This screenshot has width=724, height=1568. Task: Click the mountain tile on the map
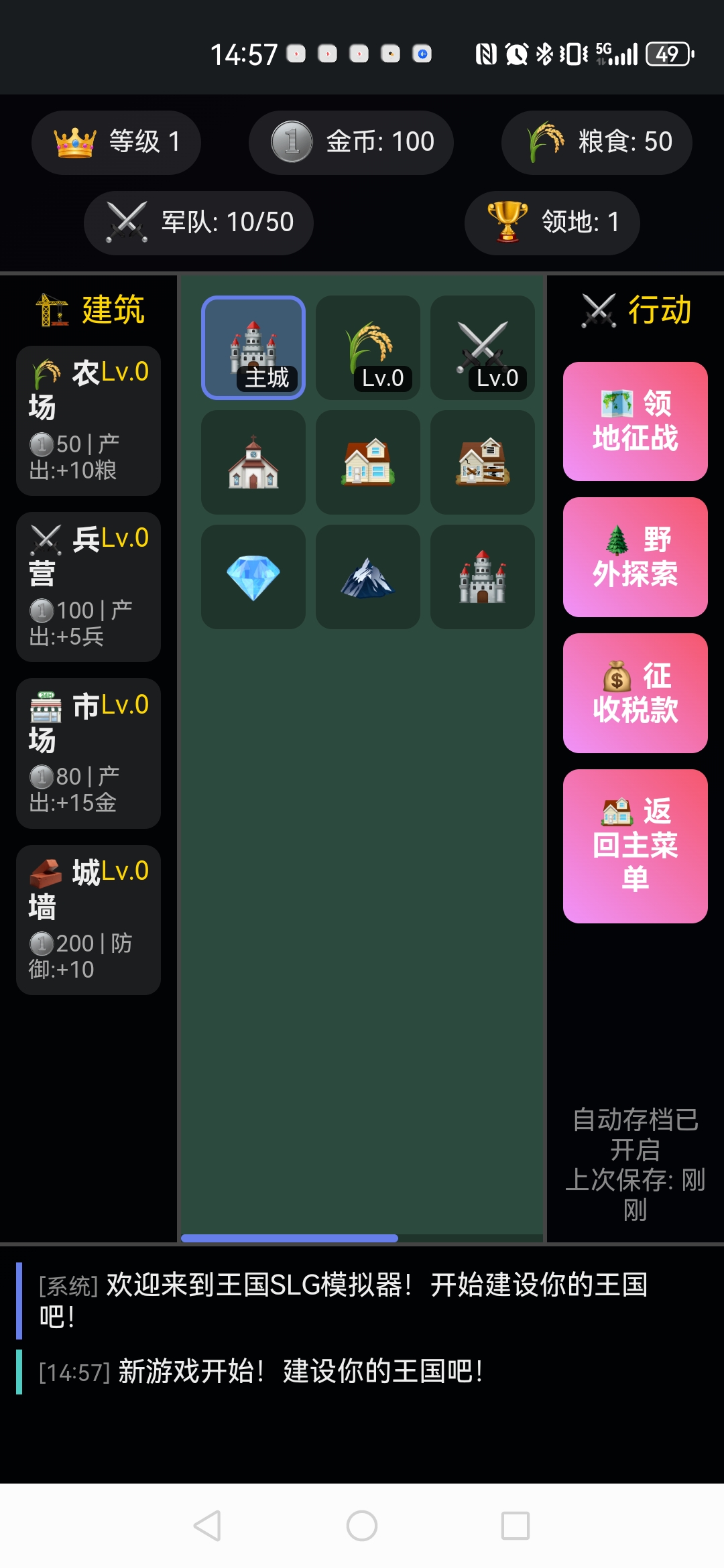368,576
